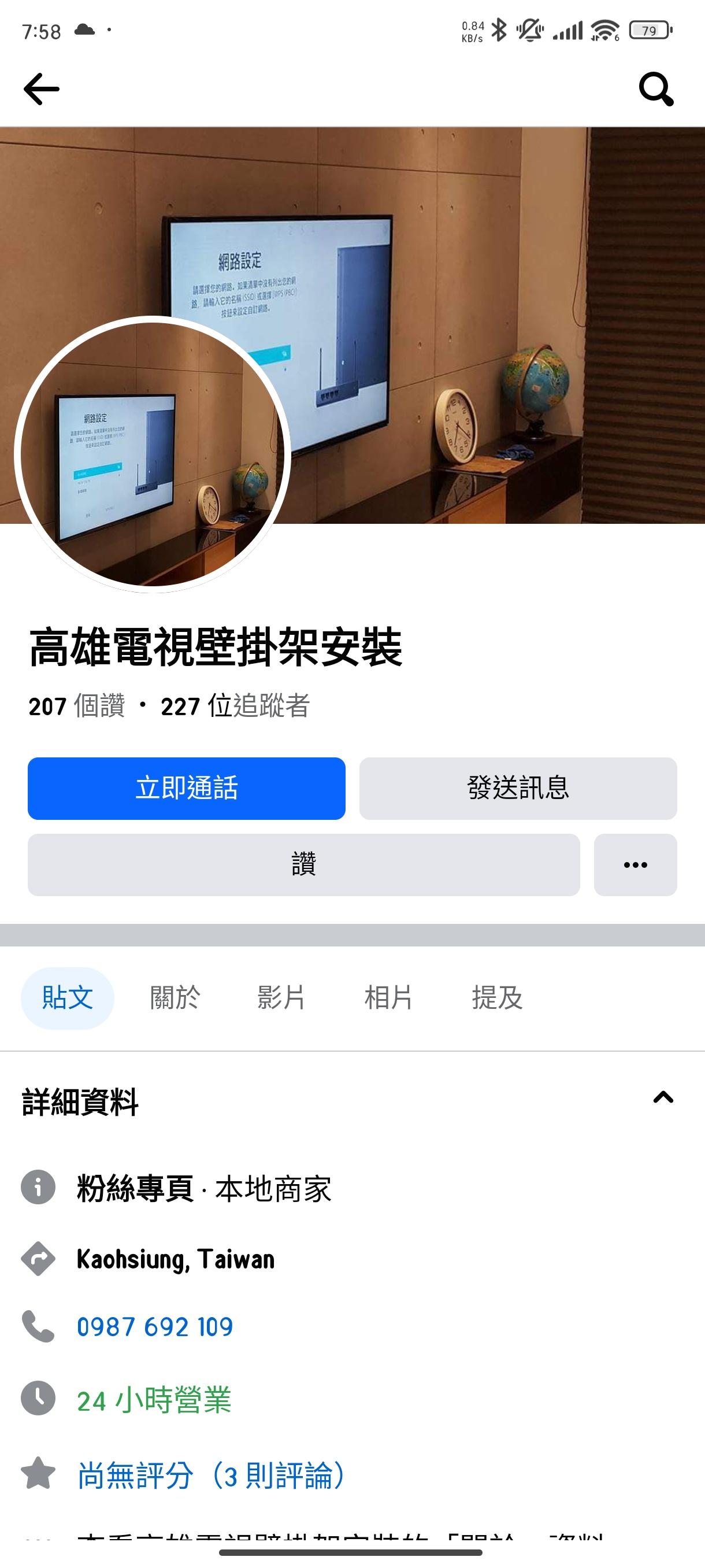
Task: Open search with the magnifier icon
Action: (656, 89)
